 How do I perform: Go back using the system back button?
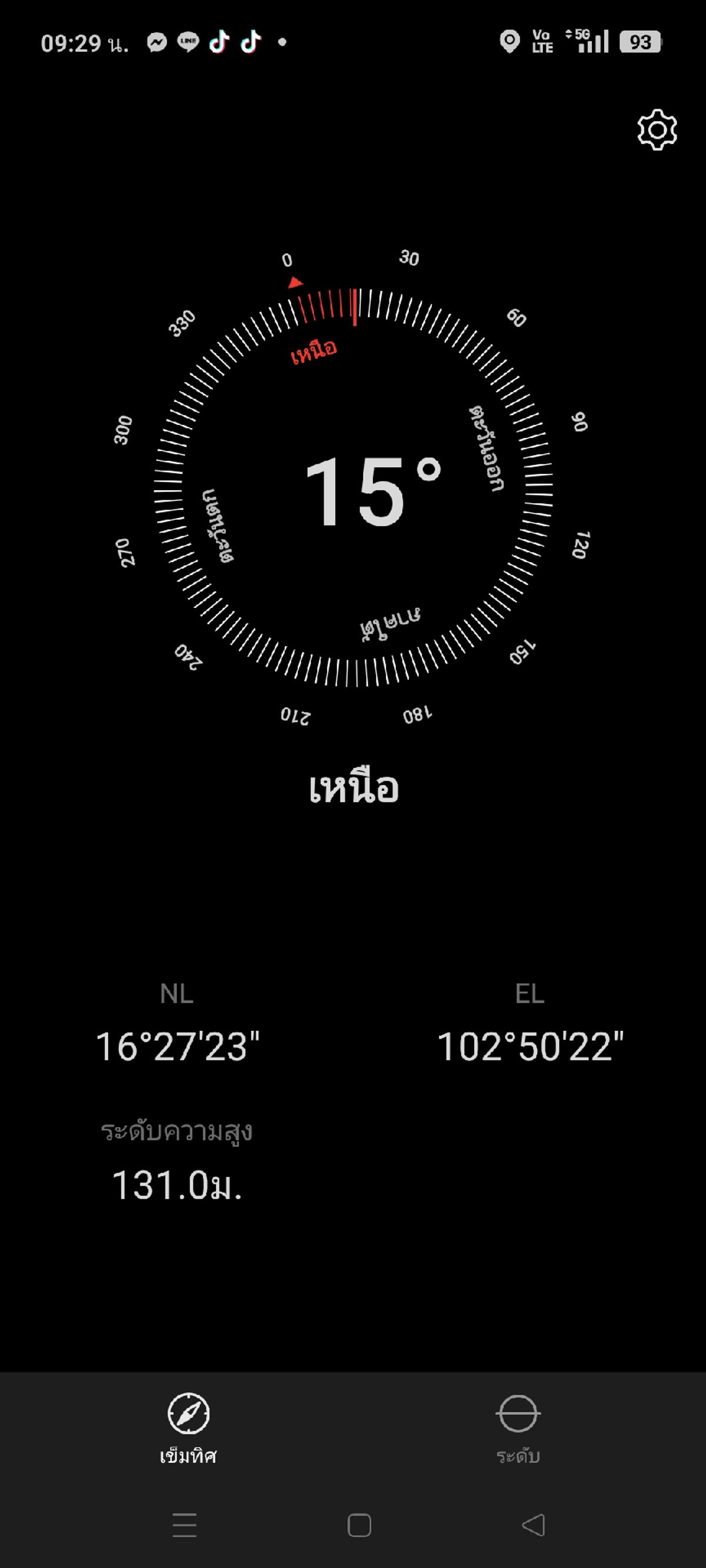pos(534,1524)
